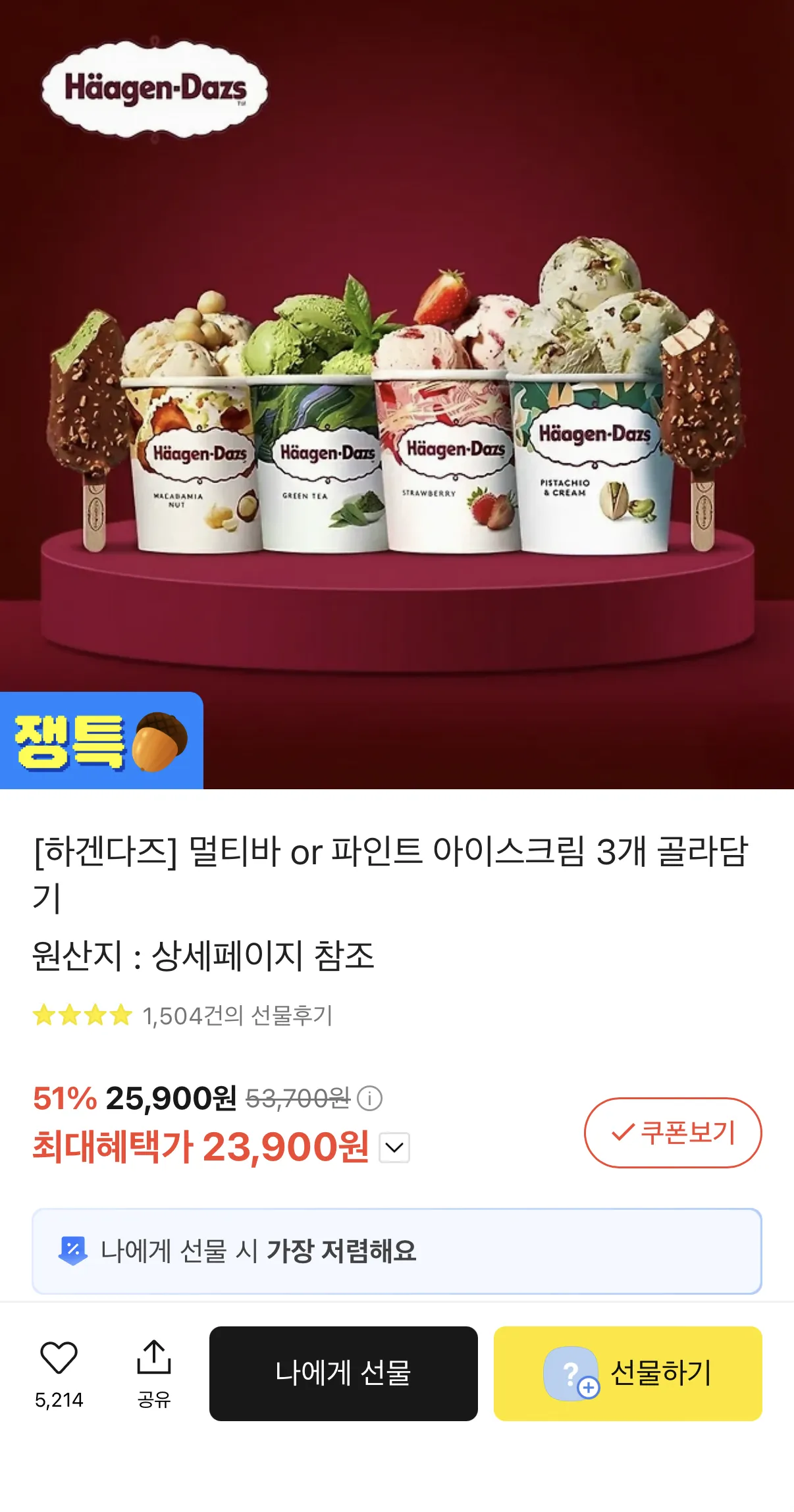Tap the 나에게 선물 button
Screen dimensions: 794x1512
tap(343, 1374)
